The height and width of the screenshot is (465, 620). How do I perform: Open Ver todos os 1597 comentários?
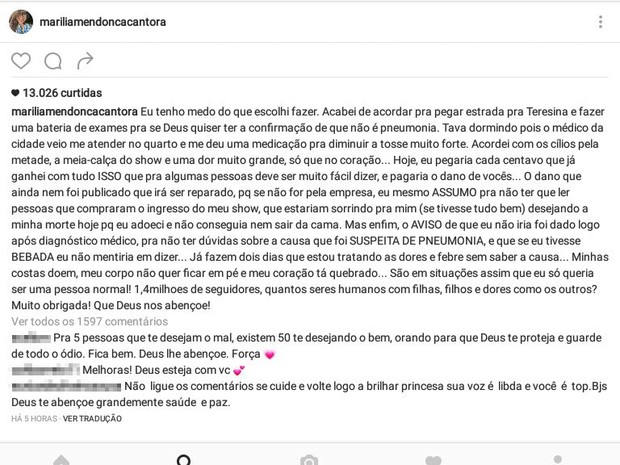pos(89,322)
